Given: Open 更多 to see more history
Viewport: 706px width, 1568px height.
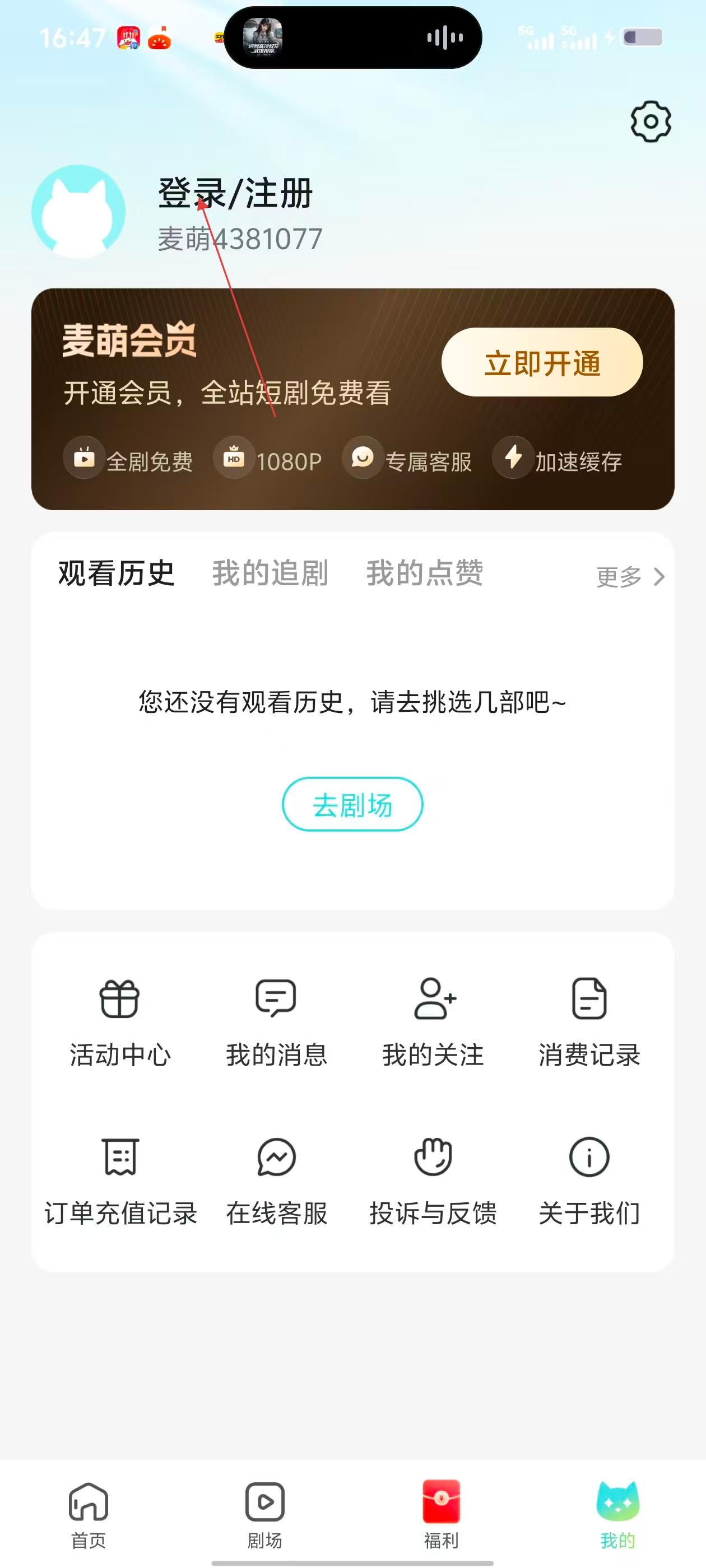Looking at the screenshot, I should [x=630, y=576].
